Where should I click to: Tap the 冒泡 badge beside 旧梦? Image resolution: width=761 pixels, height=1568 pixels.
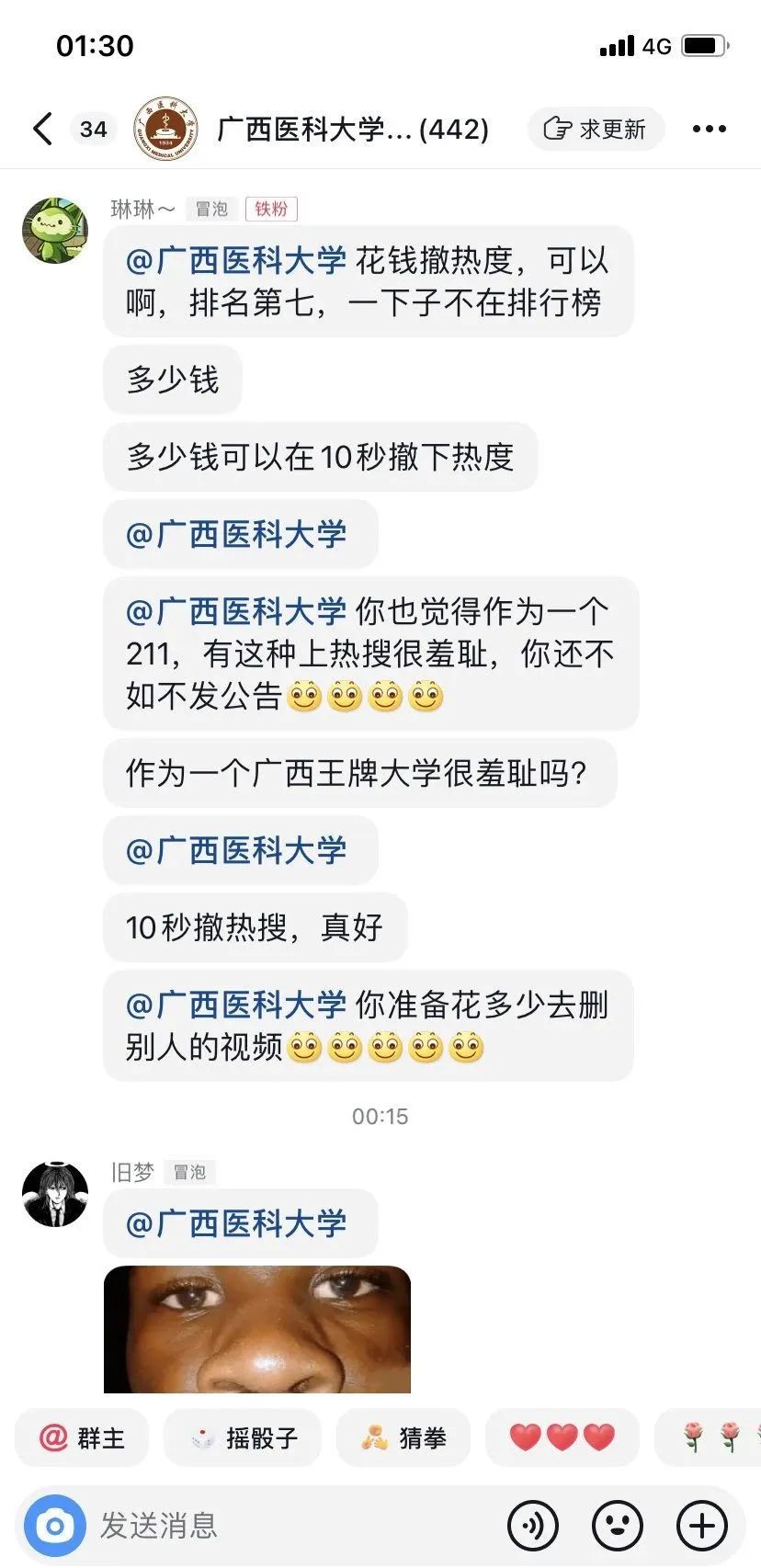[x=190, y=1172]
